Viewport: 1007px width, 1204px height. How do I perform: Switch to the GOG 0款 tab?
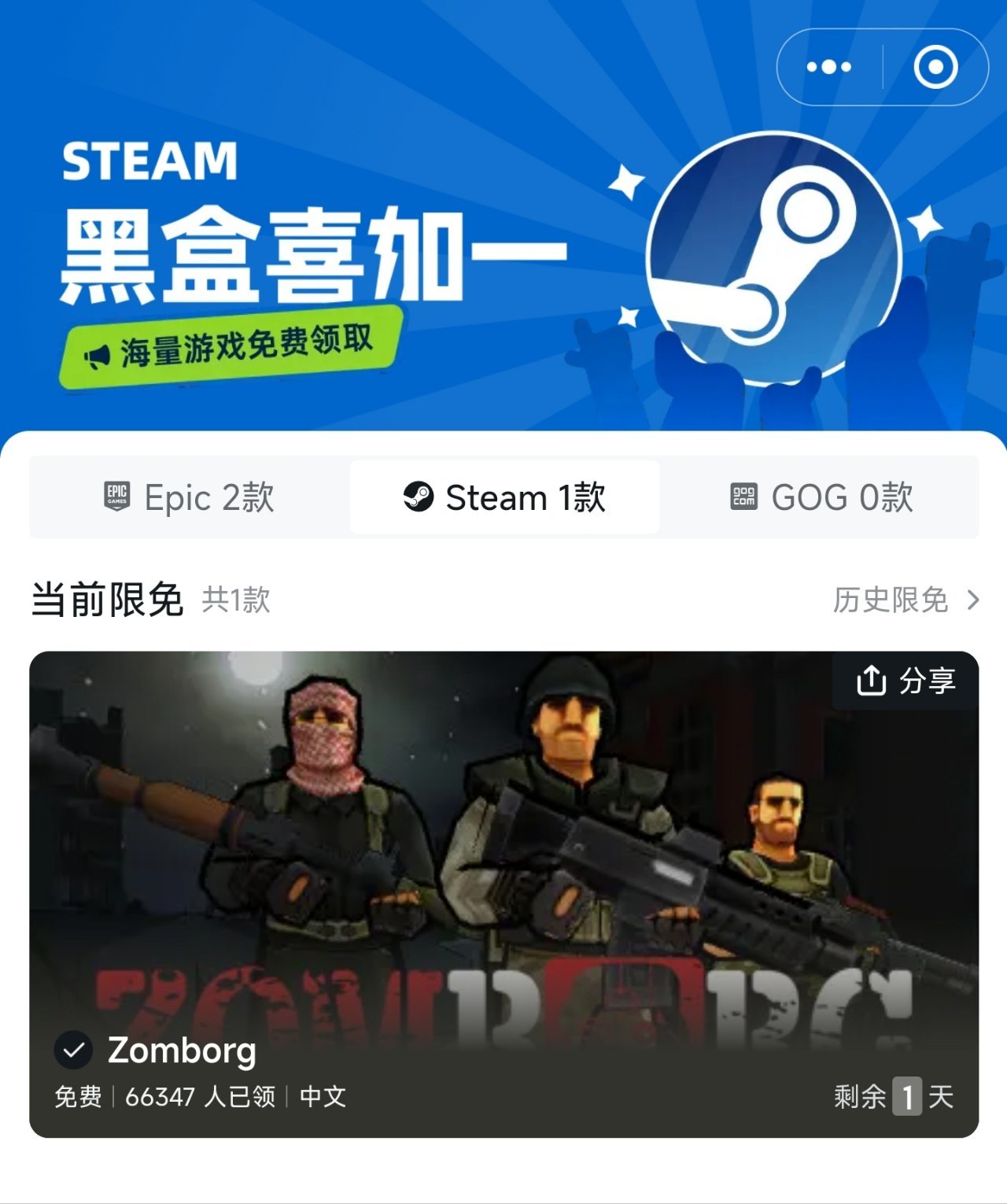821,497
